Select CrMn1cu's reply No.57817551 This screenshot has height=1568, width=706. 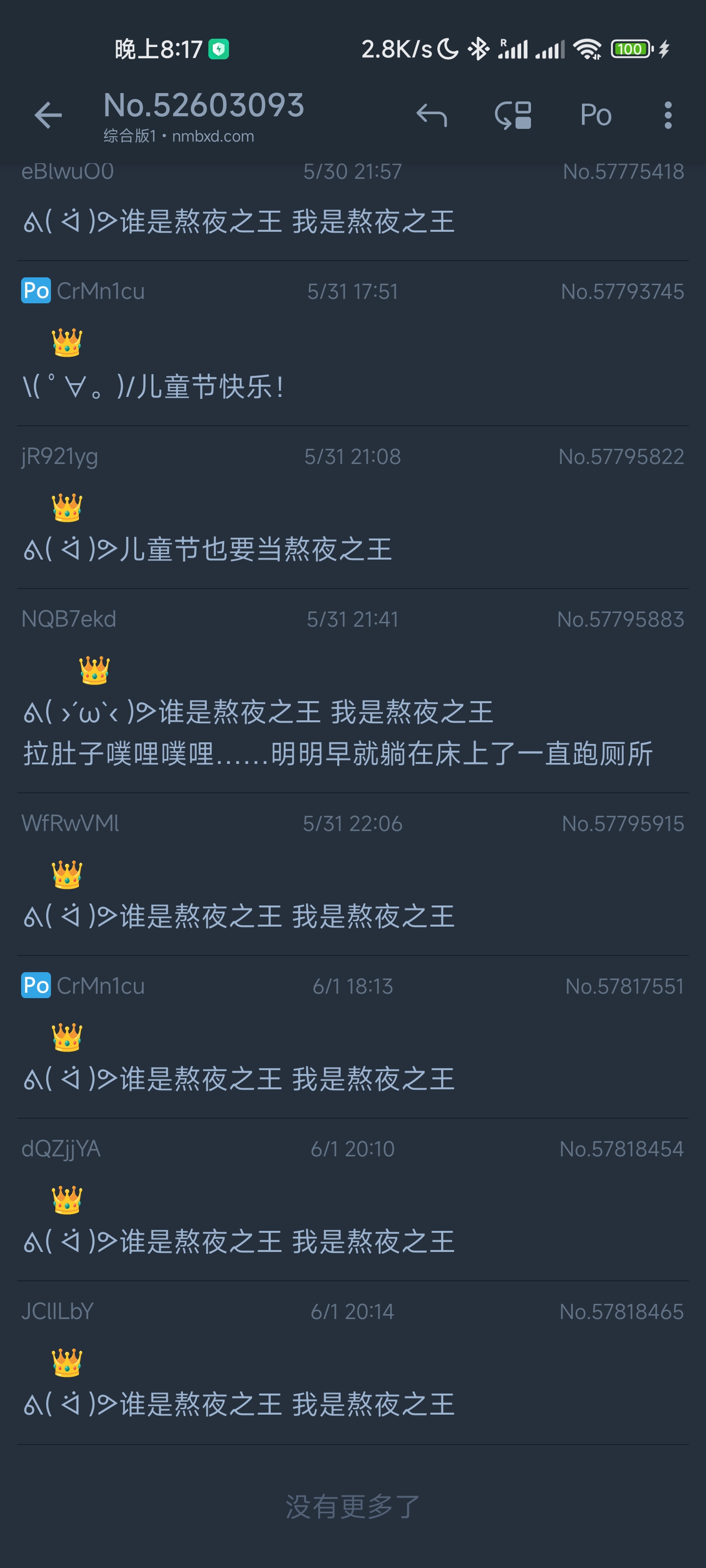[353, 1037]
